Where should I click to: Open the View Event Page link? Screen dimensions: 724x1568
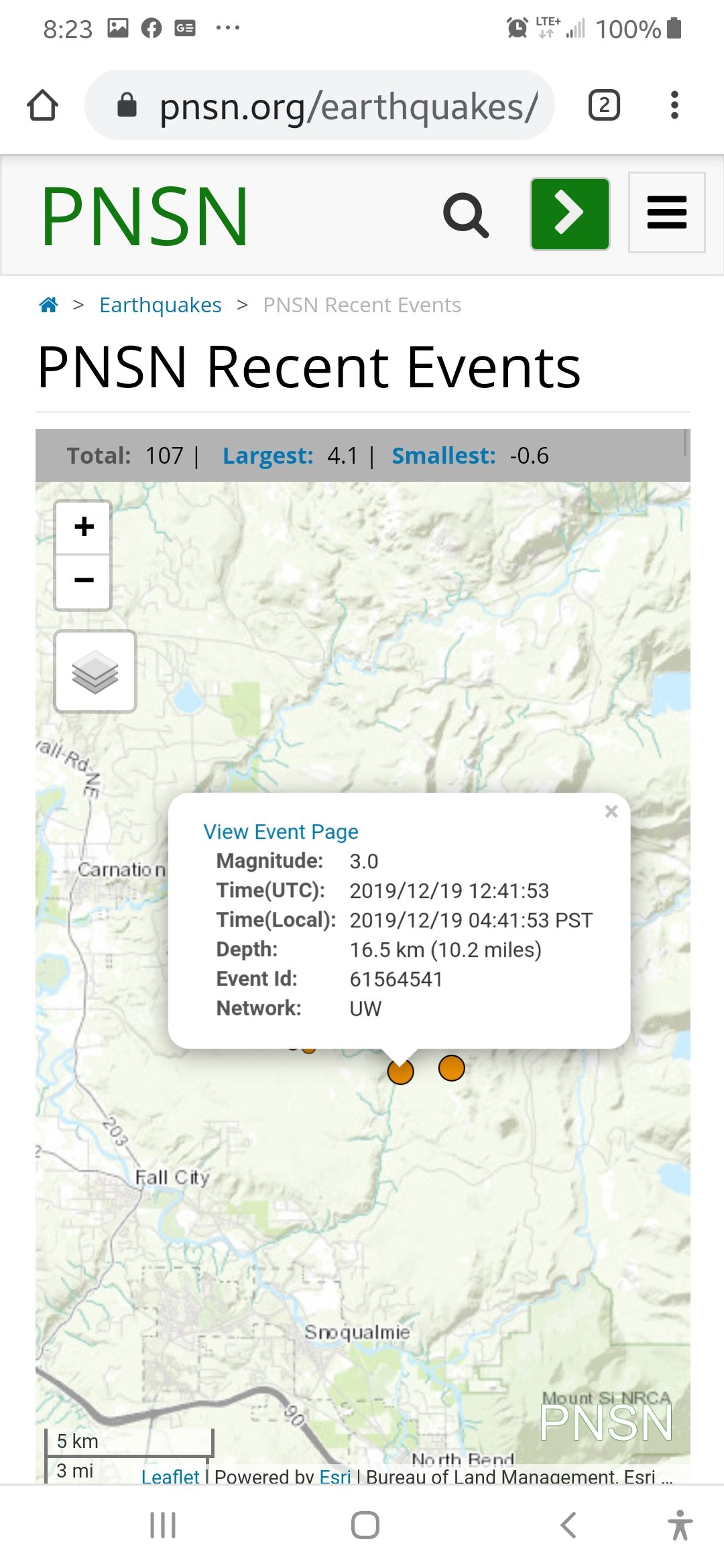[x=281, y=832]
